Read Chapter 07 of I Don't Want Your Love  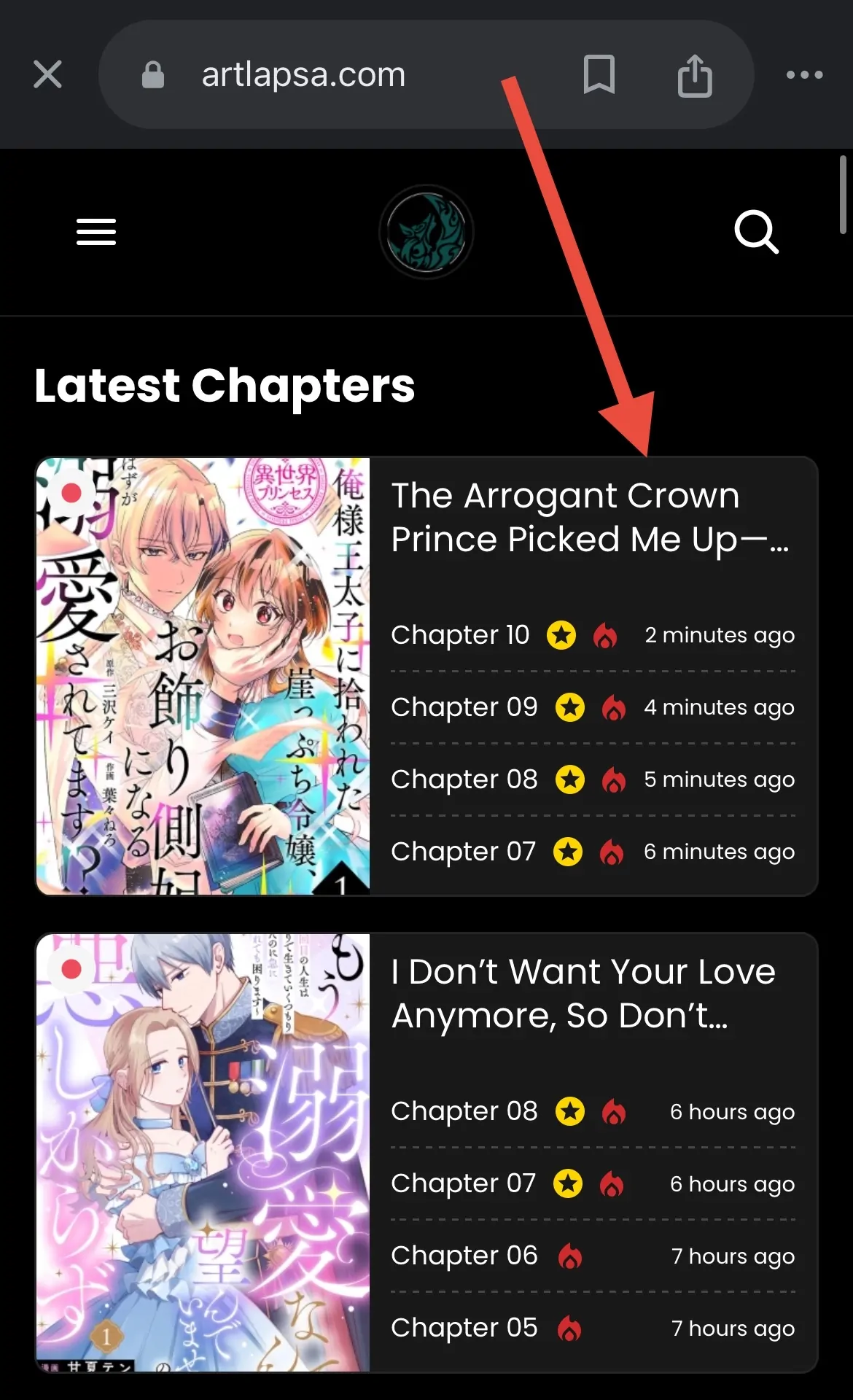click(x=463, y=1183)
